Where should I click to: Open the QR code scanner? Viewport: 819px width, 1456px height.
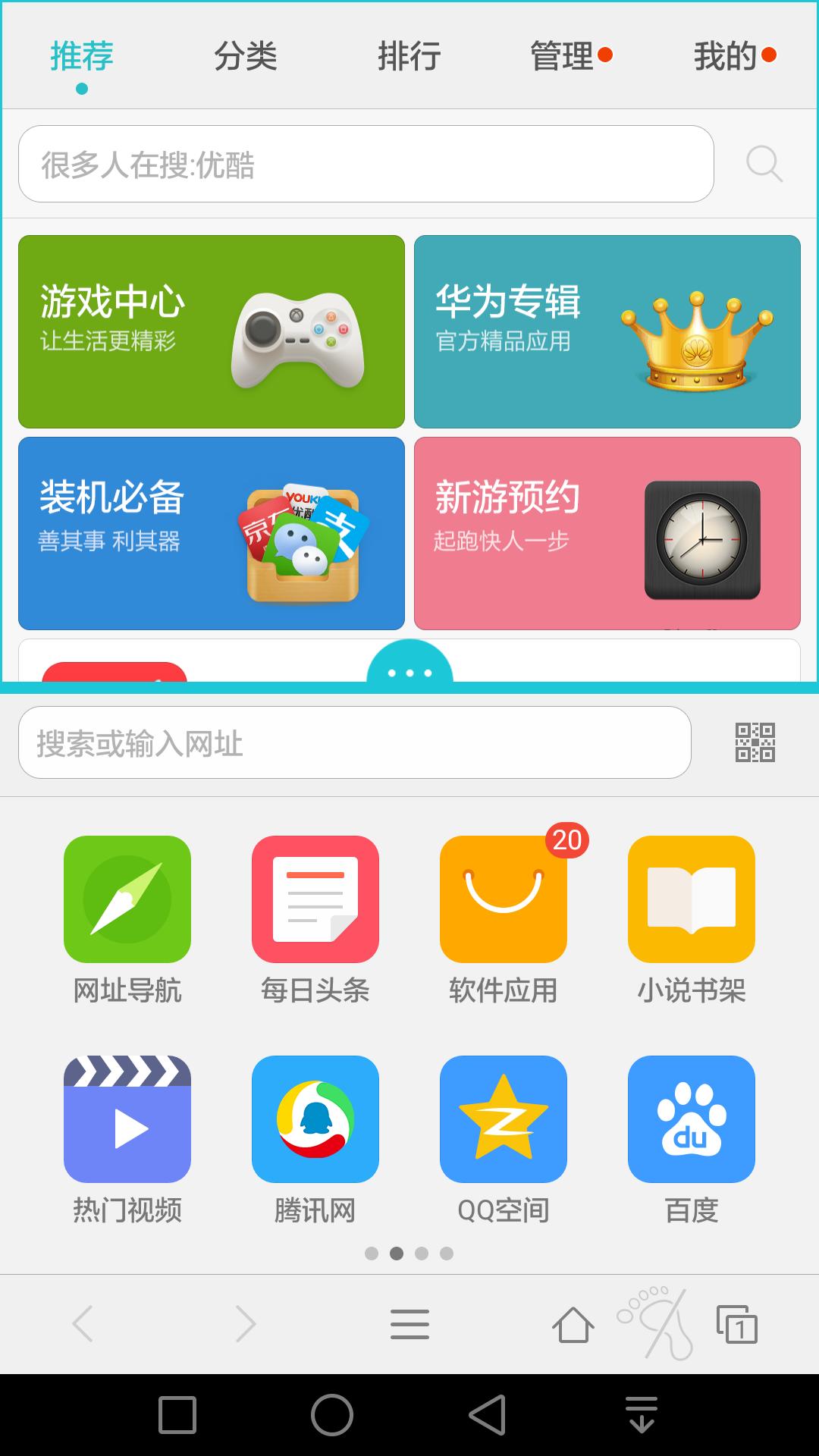coord(755,742)
